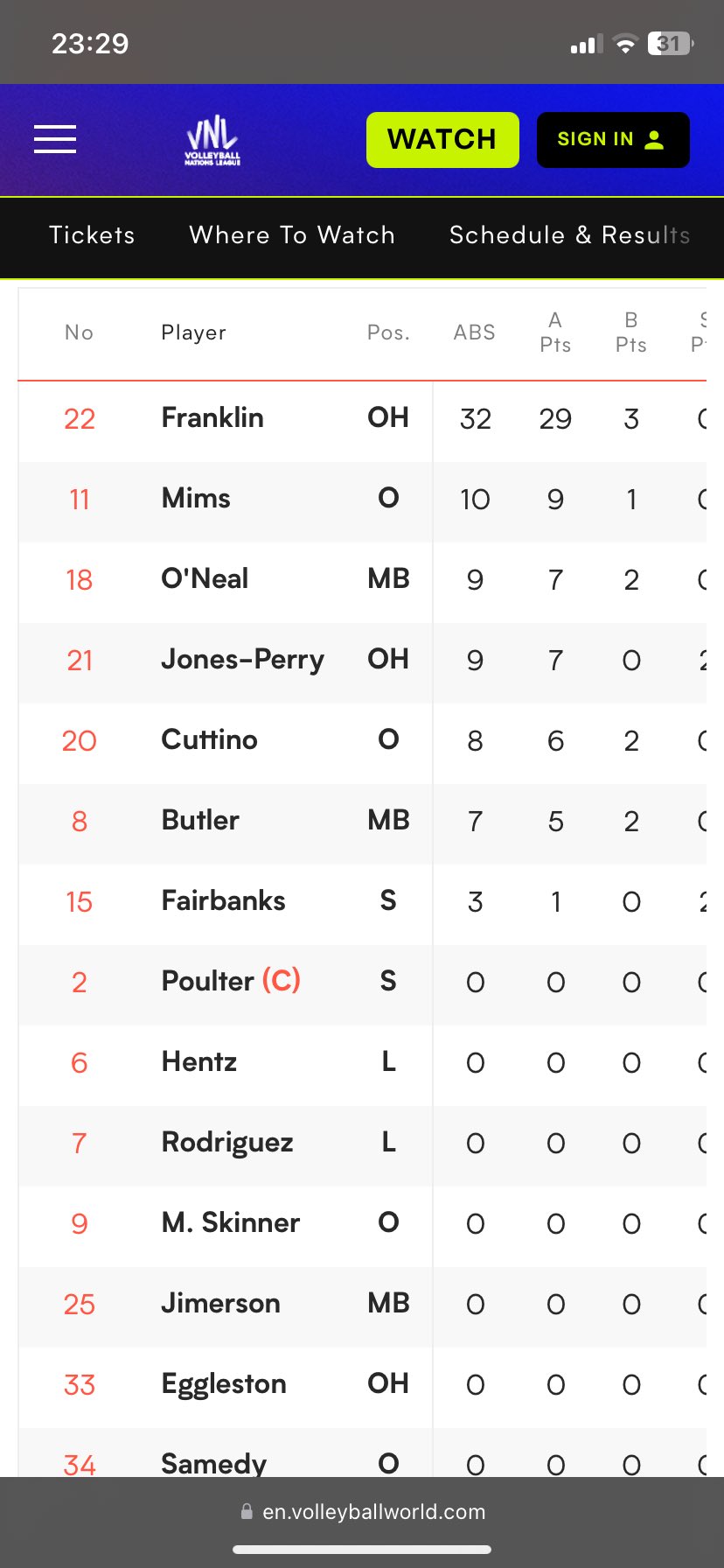Tap the WATCH button

click(442, 140)
